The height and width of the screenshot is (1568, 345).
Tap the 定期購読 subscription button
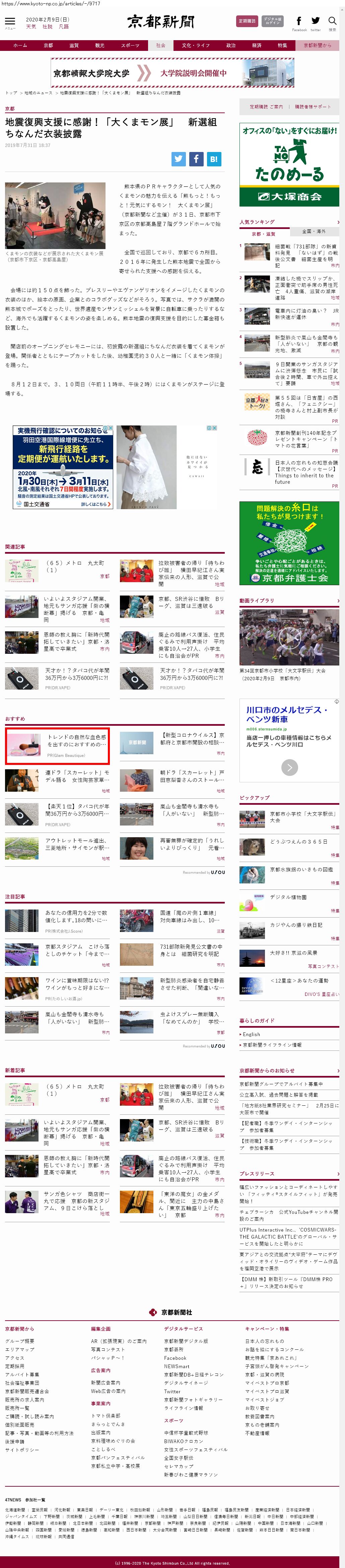(x=247, y=21)
